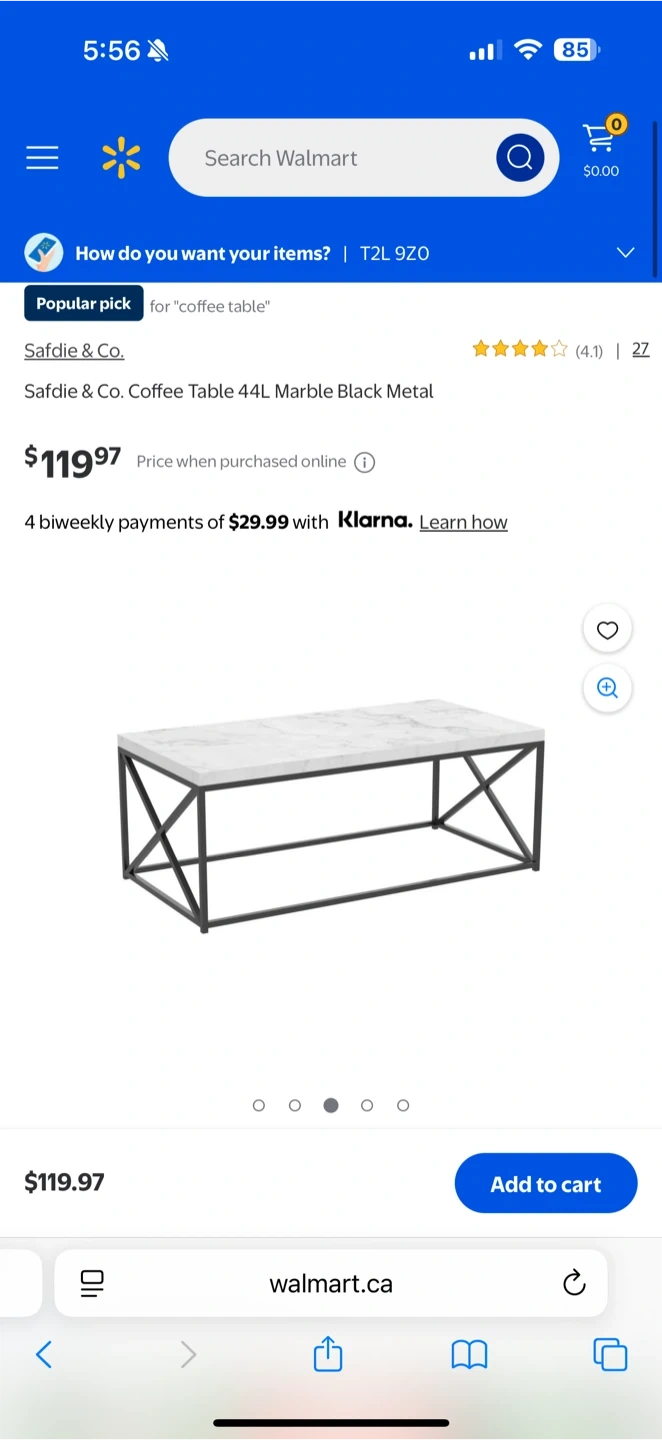Show all open browser tabs
Screen dimensions: 662x1440
[610, 1355]
